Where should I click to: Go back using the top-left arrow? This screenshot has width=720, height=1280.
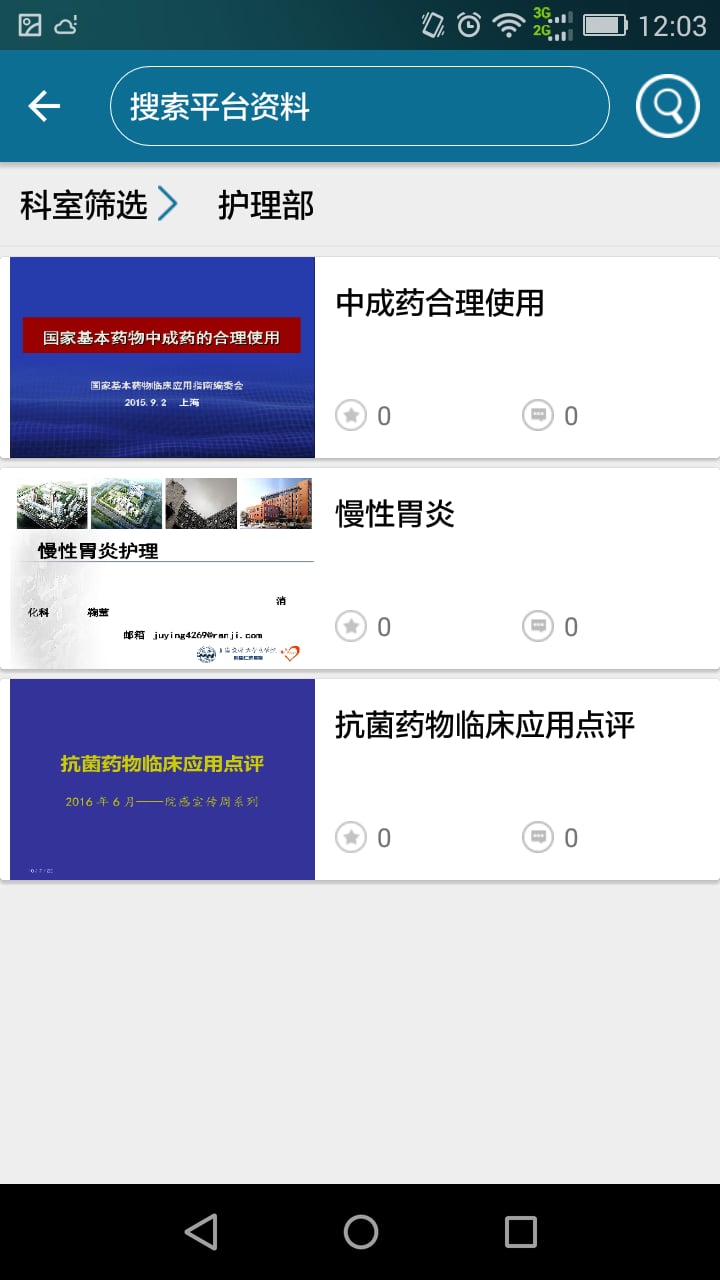click(44, 106)
